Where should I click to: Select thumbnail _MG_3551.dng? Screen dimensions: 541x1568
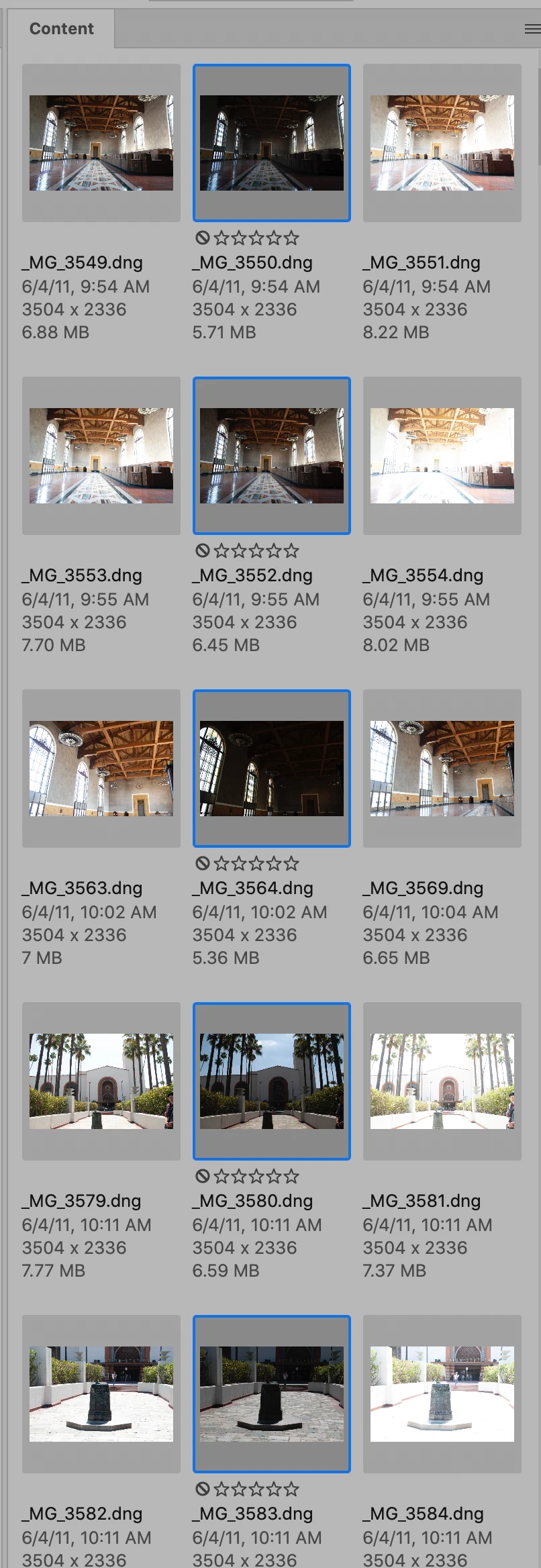442,143
